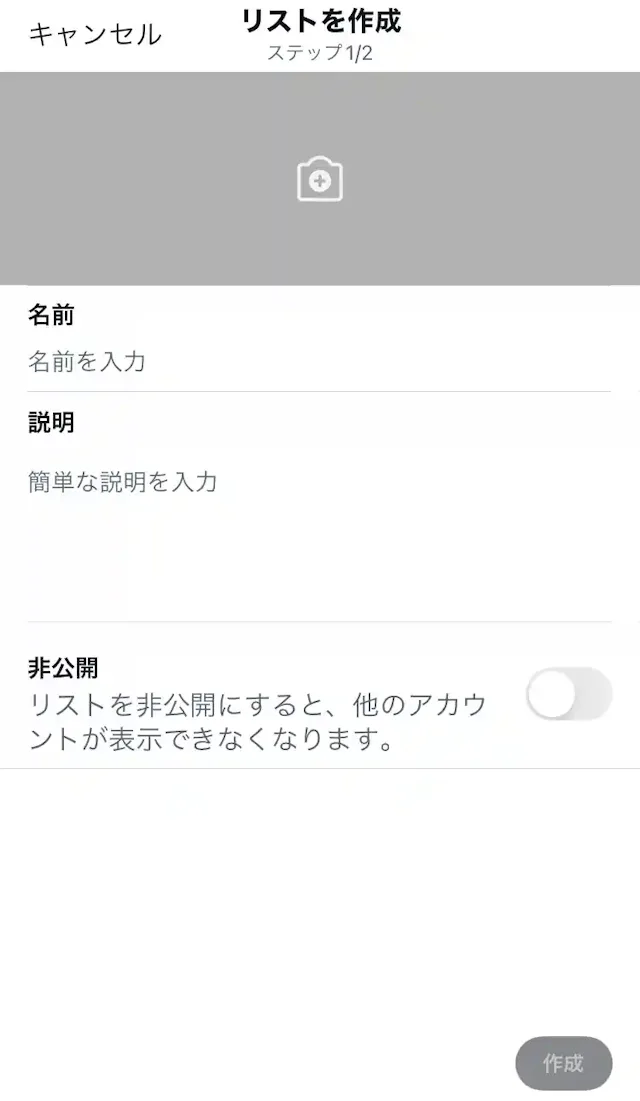Focus the 名前を入力 name field
Viewport: 640px width, 1101px height.
(318, 361)
